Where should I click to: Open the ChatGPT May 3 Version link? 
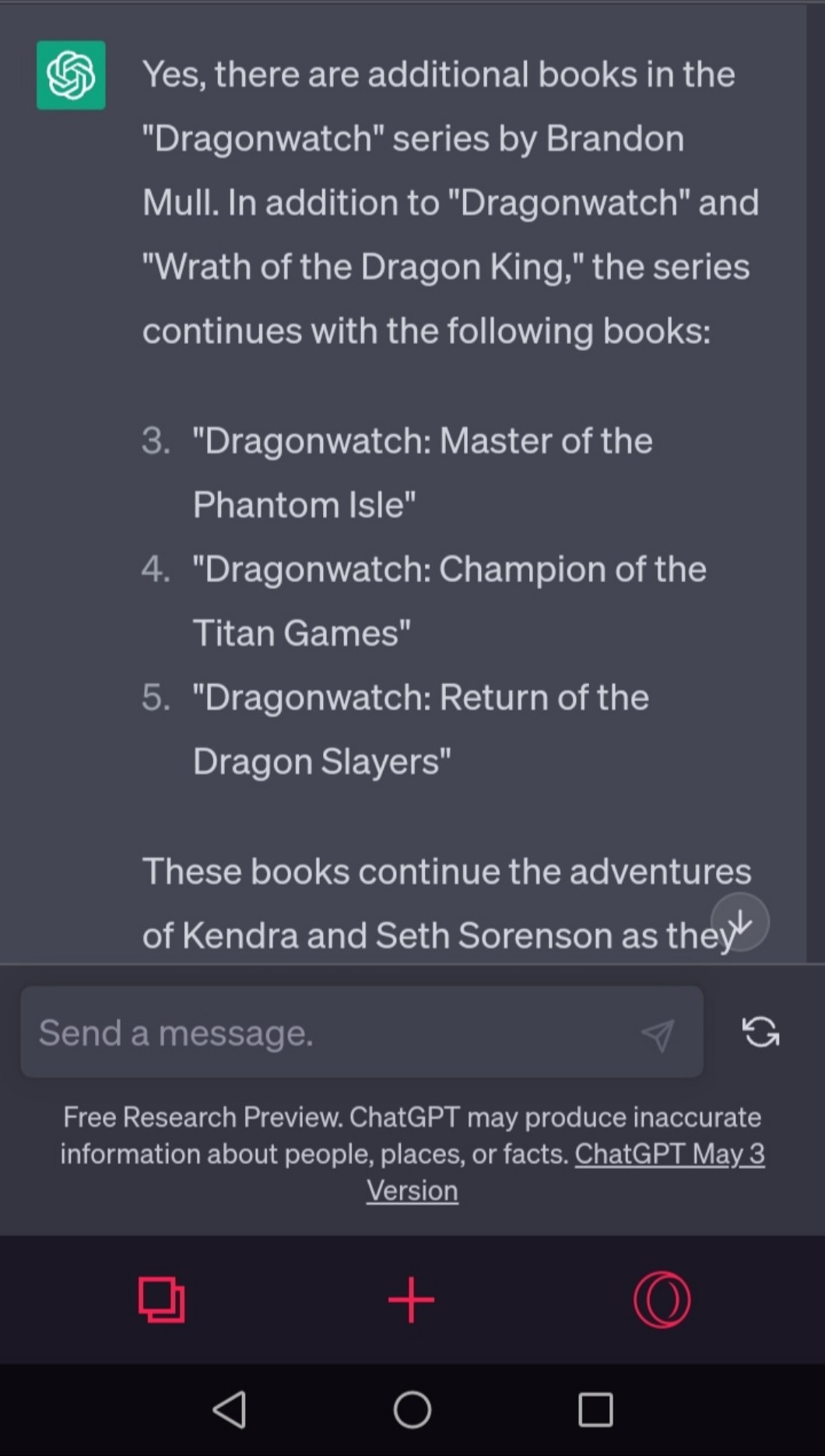566,1172
